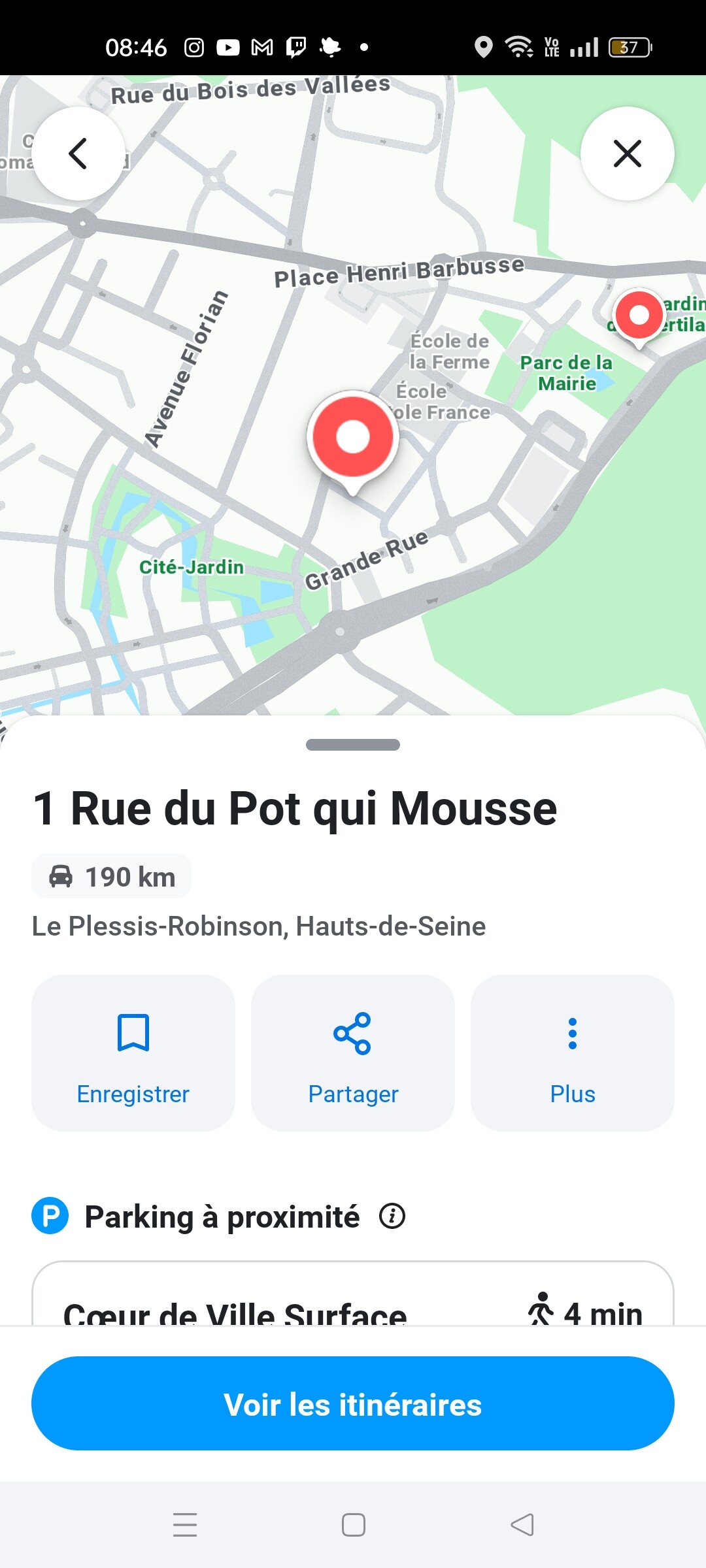Tap the 190 km driving distance chip
Image resolution: width=706 pixels, height=1568 pixels.
(112, 876)
